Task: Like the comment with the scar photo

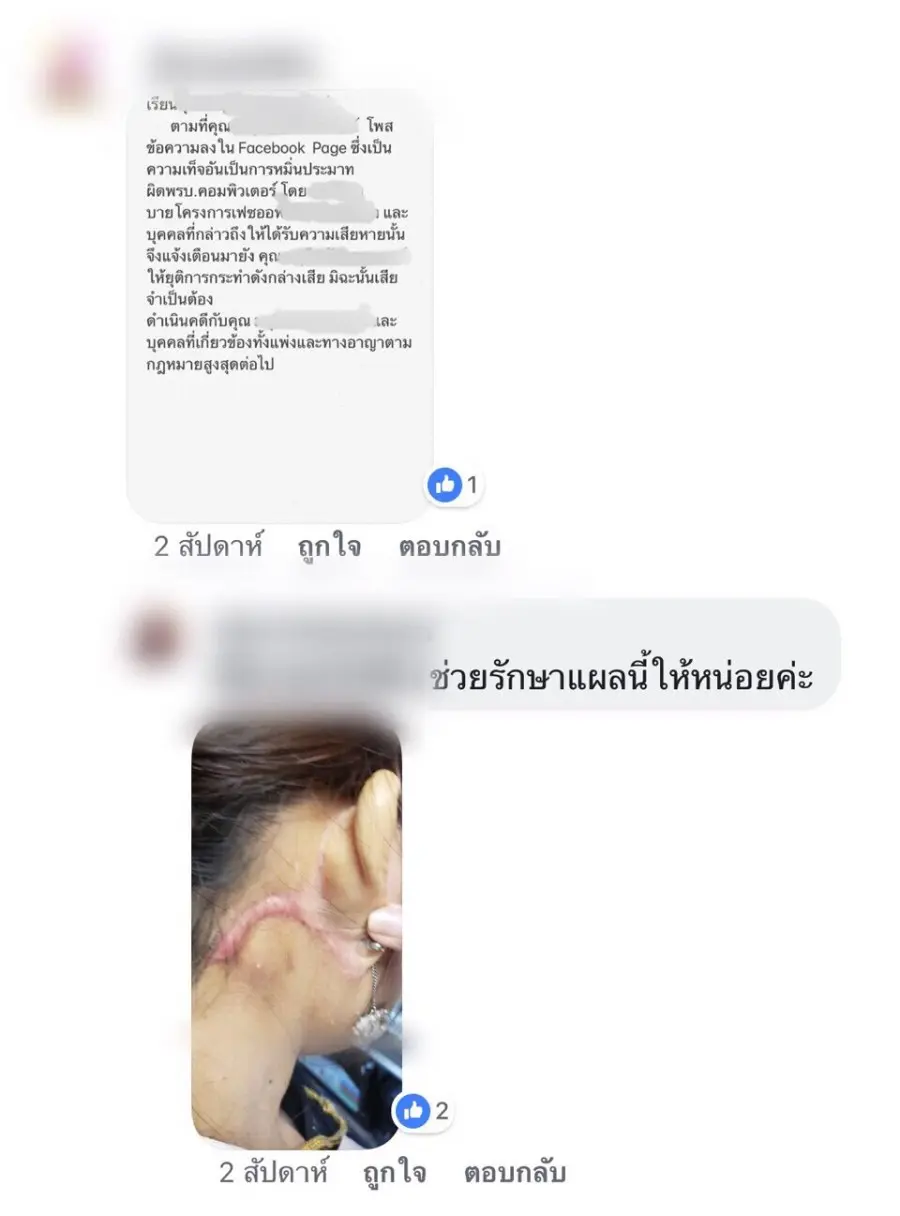Action: (x=395, y=1172)
